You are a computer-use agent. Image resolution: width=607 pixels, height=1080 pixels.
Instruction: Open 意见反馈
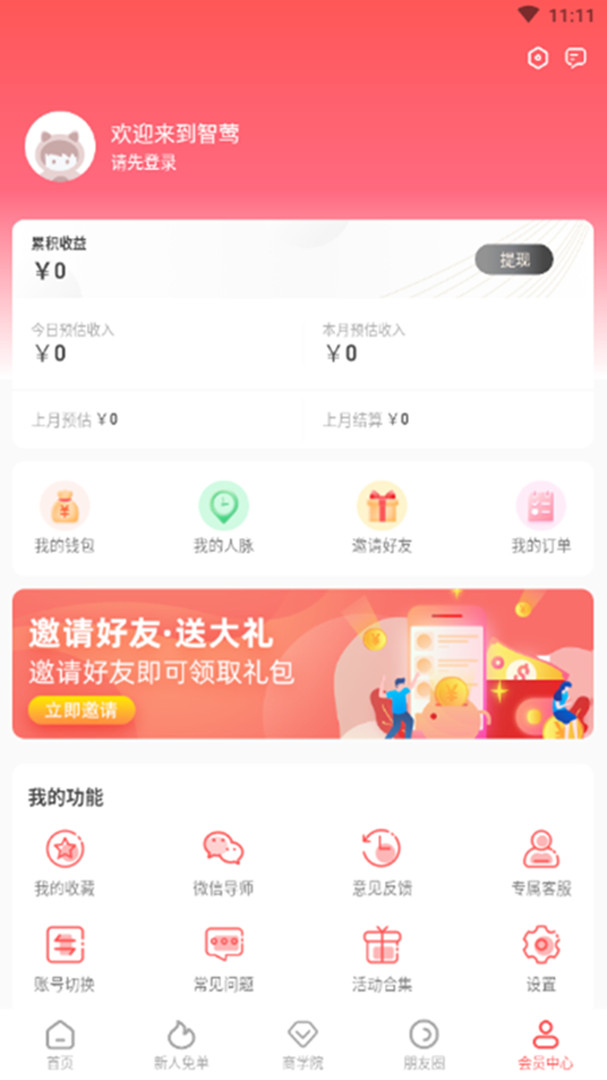pos(382,862)
